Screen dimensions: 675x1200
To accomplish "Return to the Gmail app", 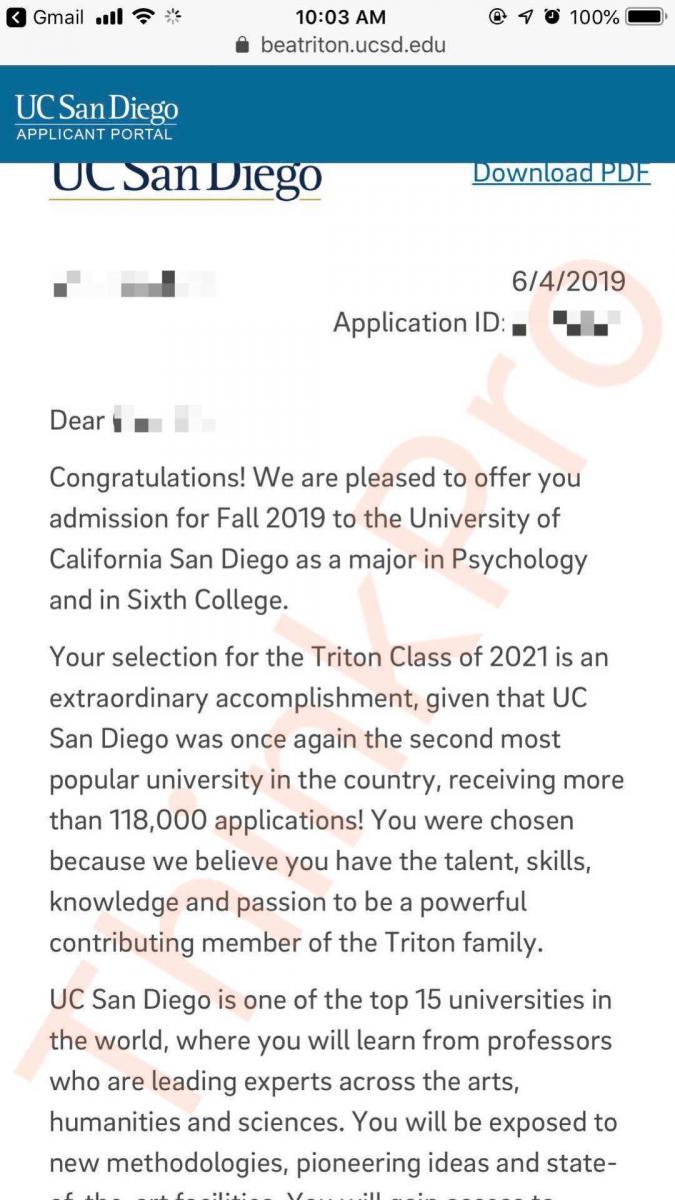I will point(46,17).
